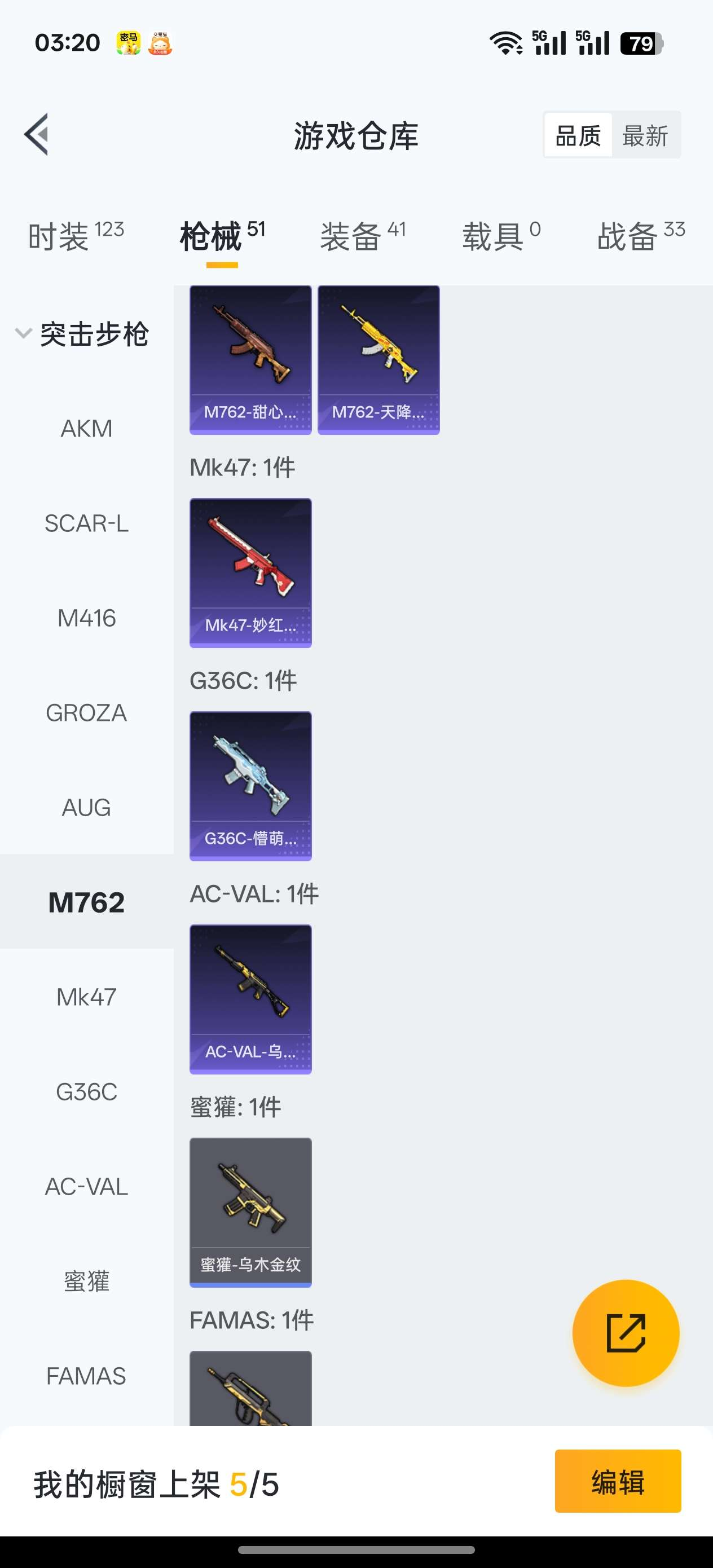Jump to the GROZA section
This screenshot has width=713, height=1568.
pos(86,713)
